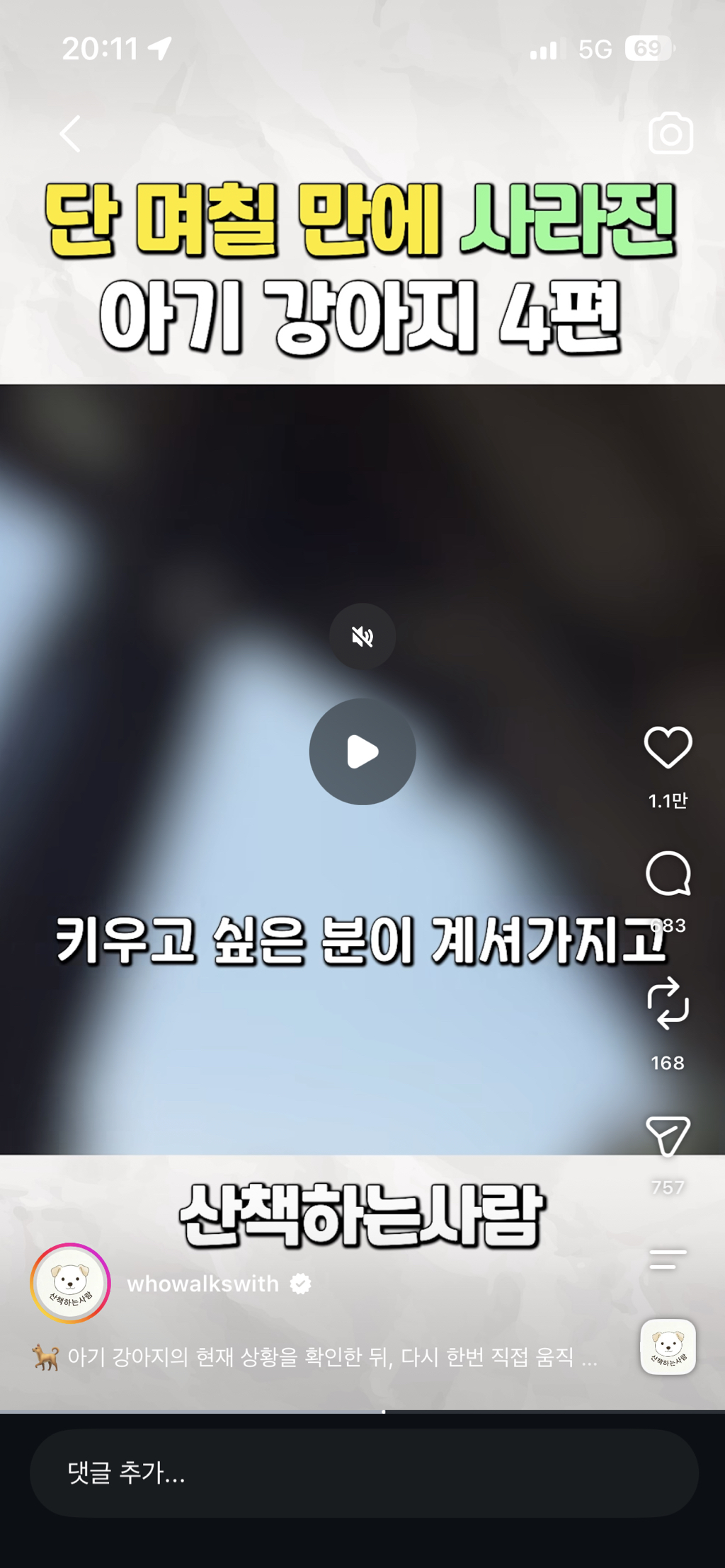
Task: Open the comments bubble
Action: pos(668,873)
